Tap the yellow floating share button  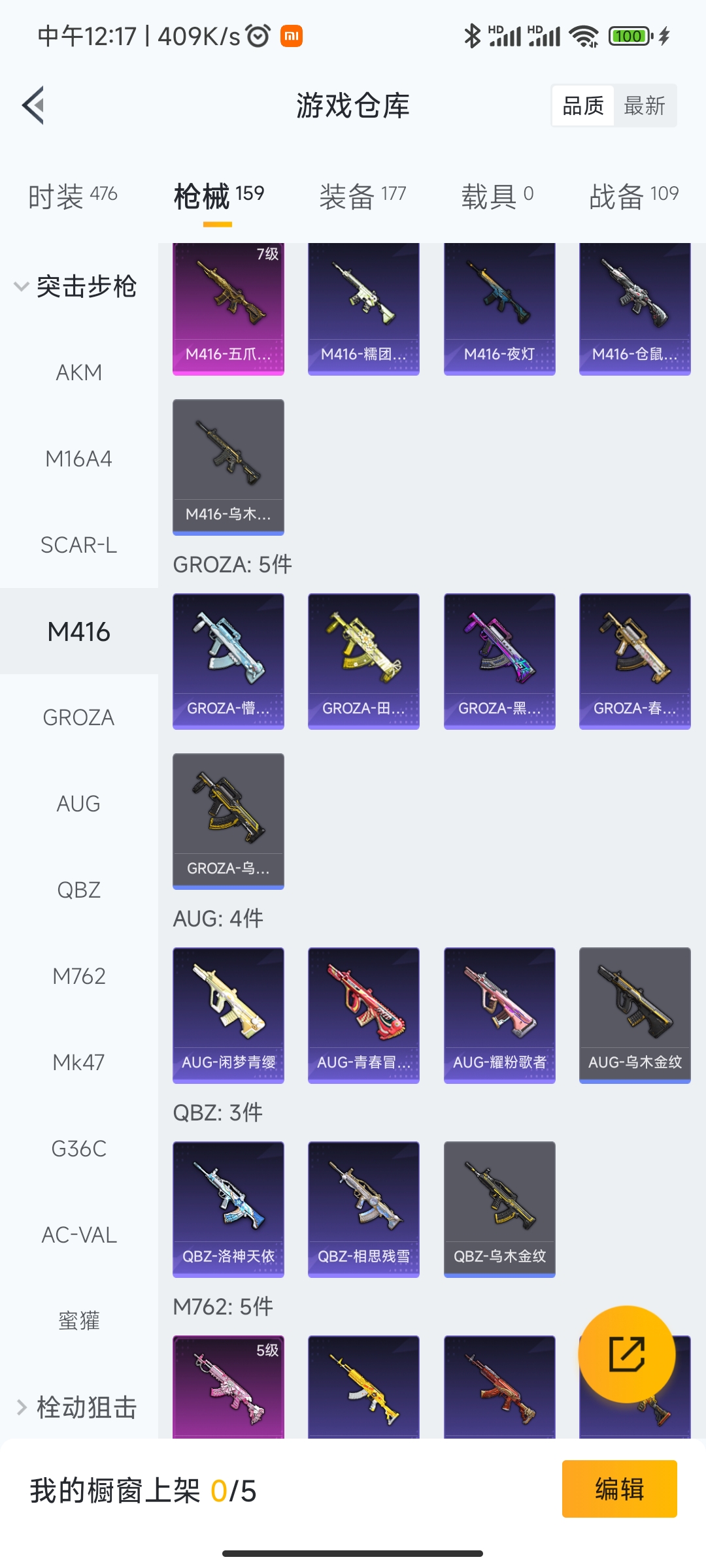click(626, 1354)
